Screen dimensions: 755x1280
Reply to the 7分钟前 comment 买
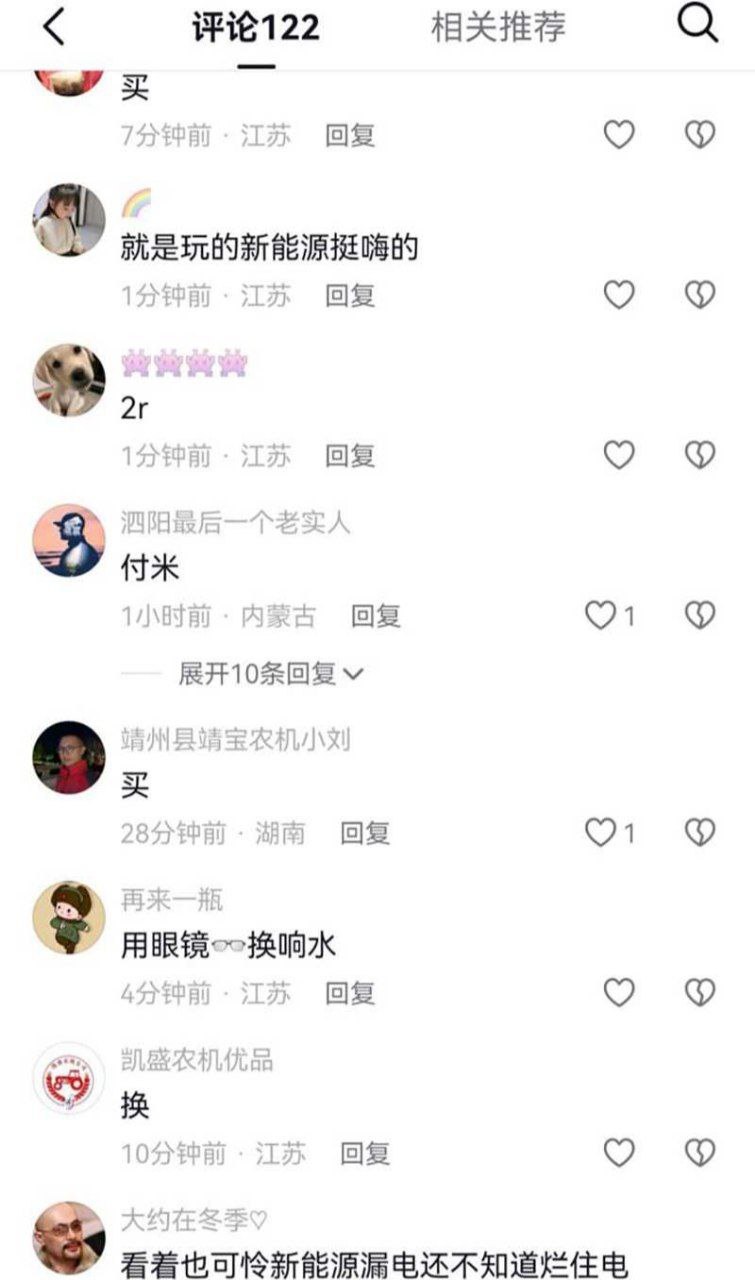(350, 135)
